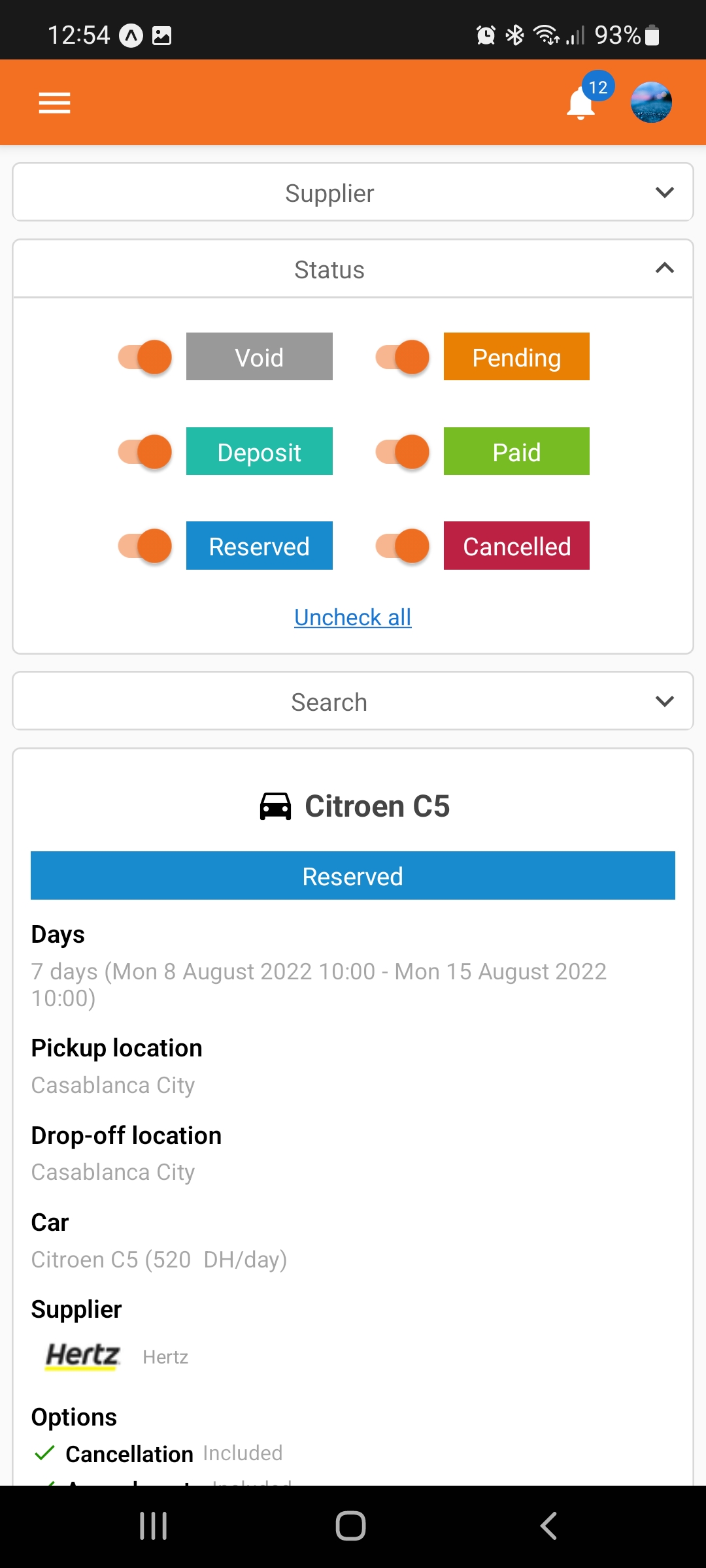This screenshot has width=706, height=1568.
Task: Open the notifications bell
Action: (581, 103)
